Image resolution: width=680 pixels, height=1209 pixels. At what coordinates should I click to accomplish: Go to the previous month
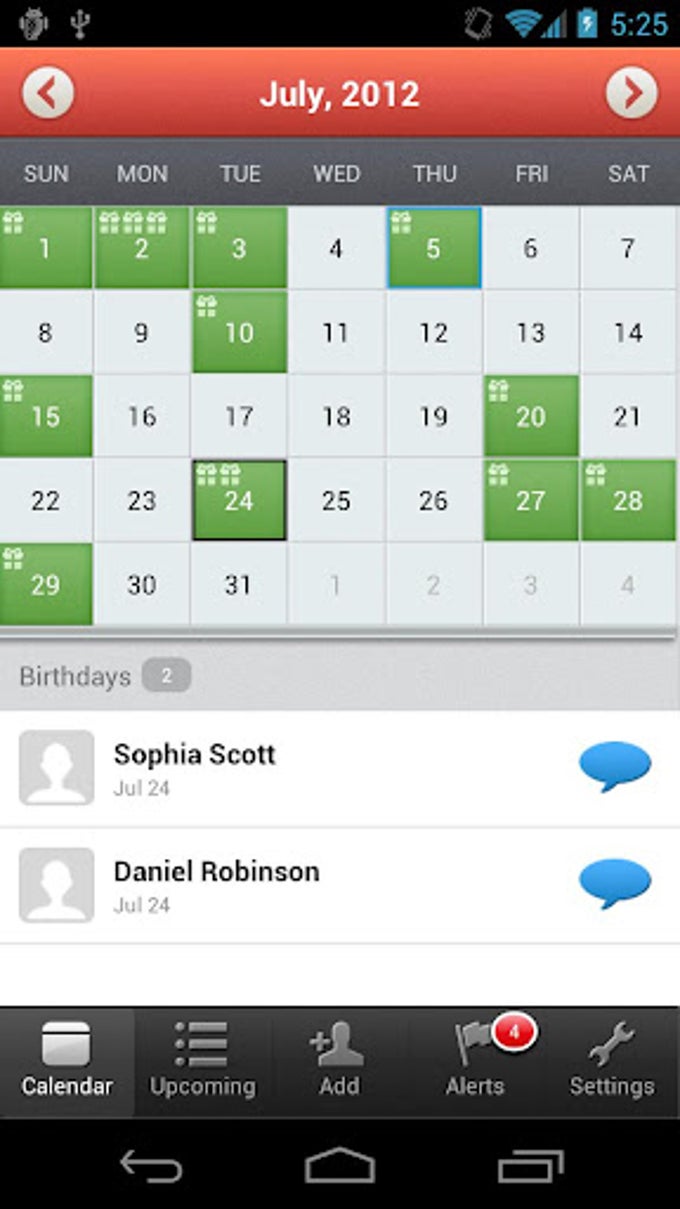(47, 94)
